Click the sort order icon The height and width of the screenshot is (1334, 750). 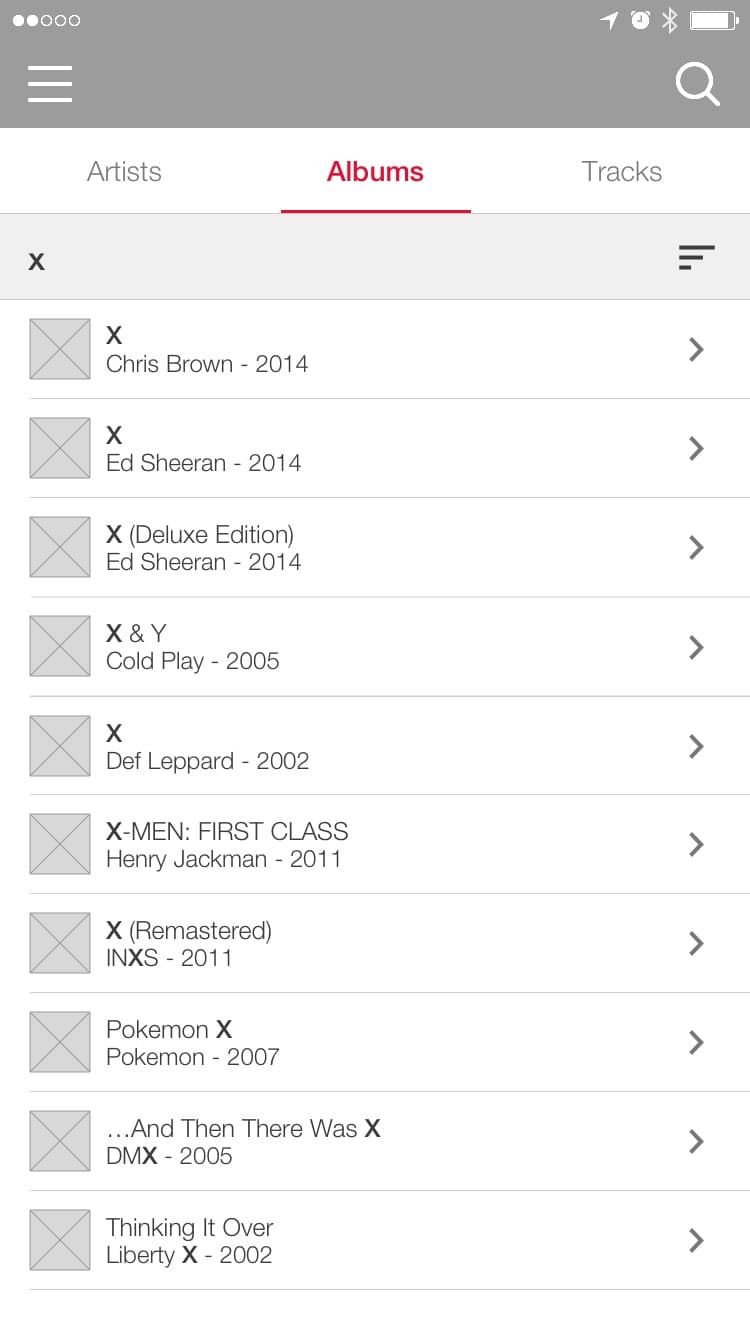[696, 258]
